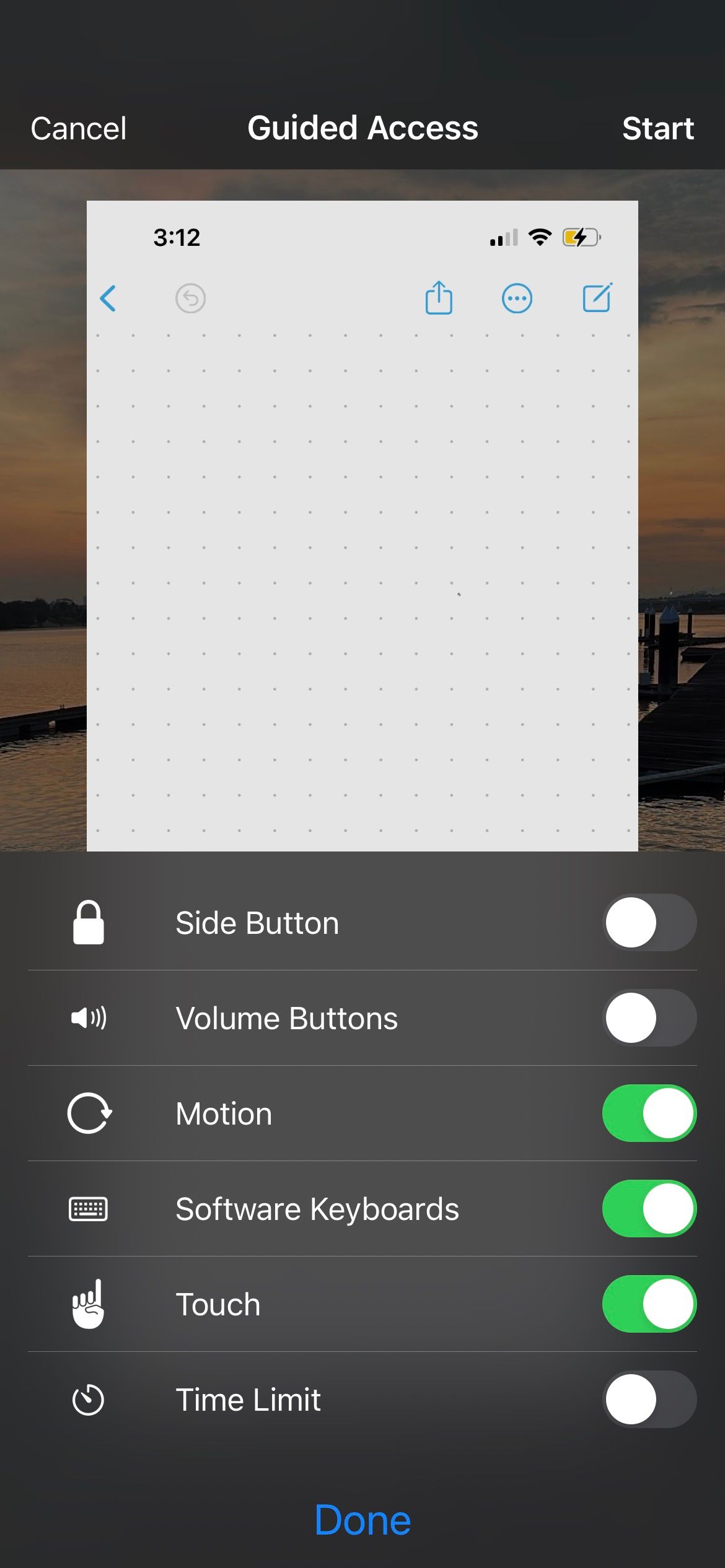Enable the Time Limit toggle

[x=649, y=1400]
